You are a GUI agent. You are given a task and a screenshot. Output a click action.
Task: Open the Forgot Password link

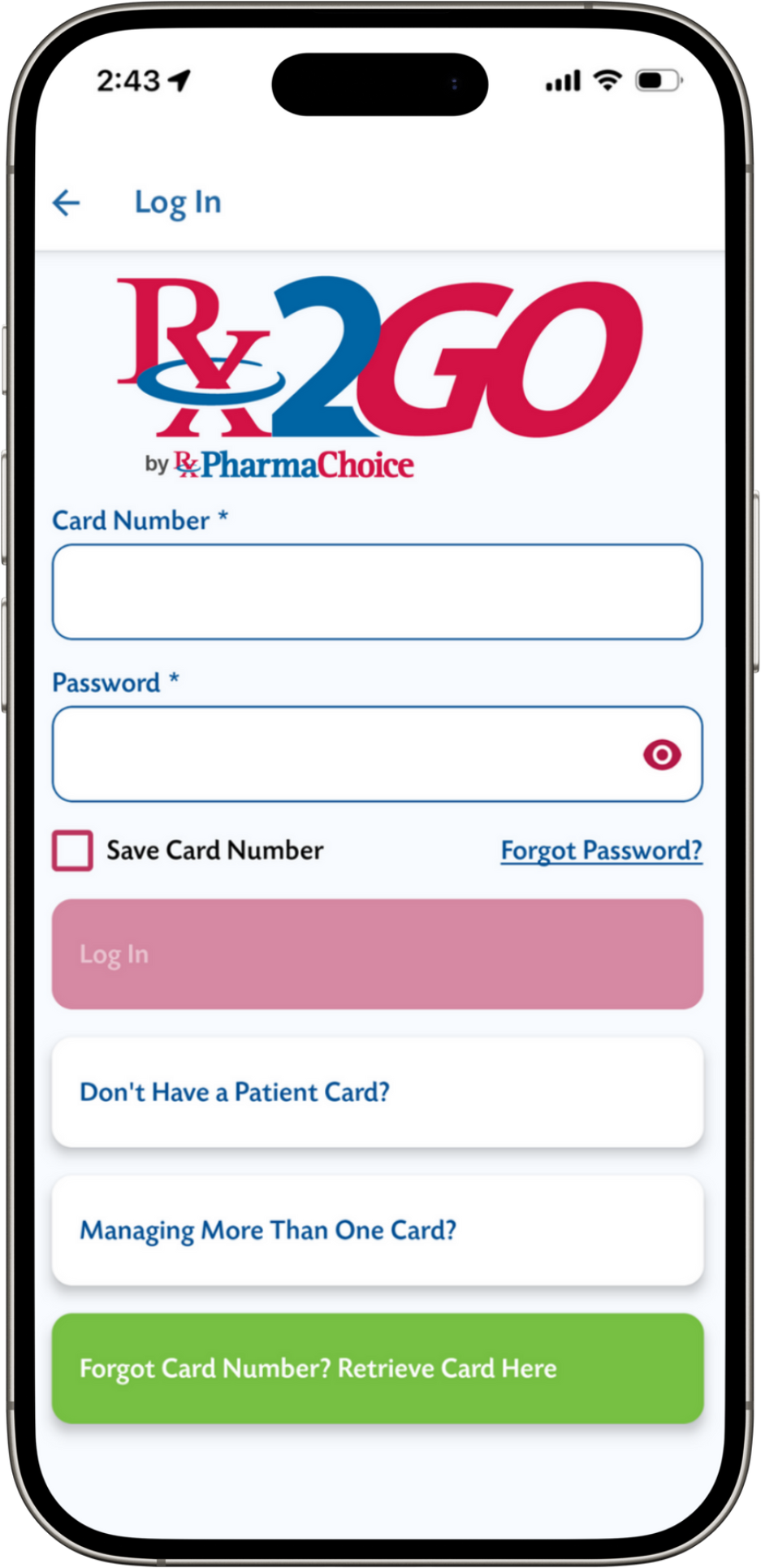point(601,851)
